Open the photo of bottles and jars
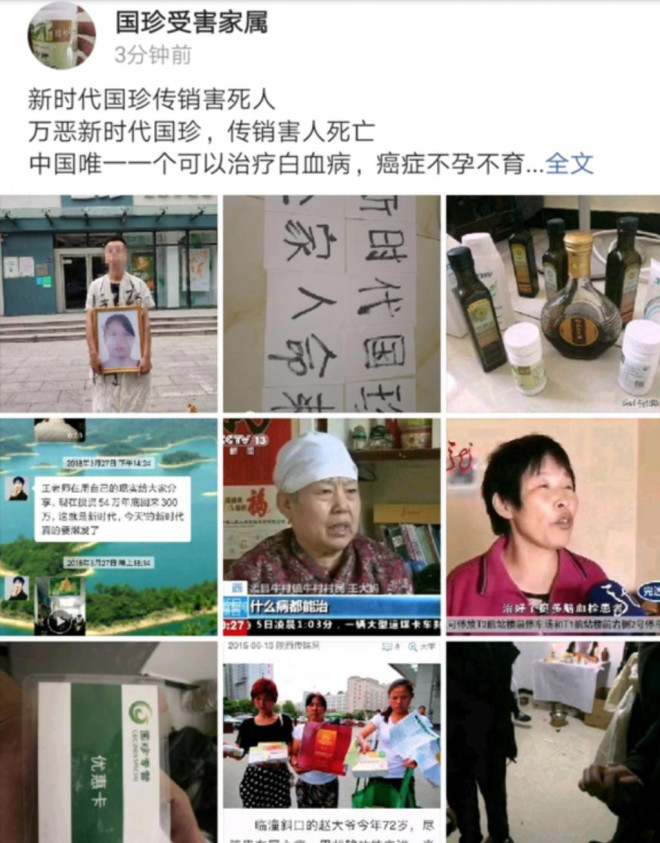The height and width of the screenshot is (843, 660). pyautogui.click(x=552, y=304)
